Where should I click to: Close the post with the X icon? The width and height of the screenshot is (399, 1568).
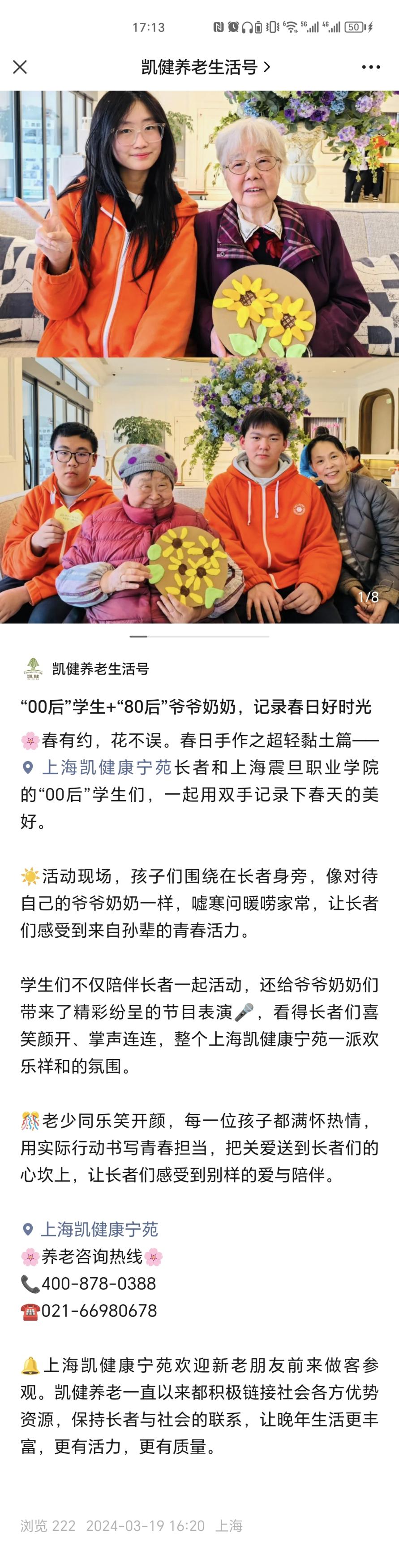click(20, 67)
